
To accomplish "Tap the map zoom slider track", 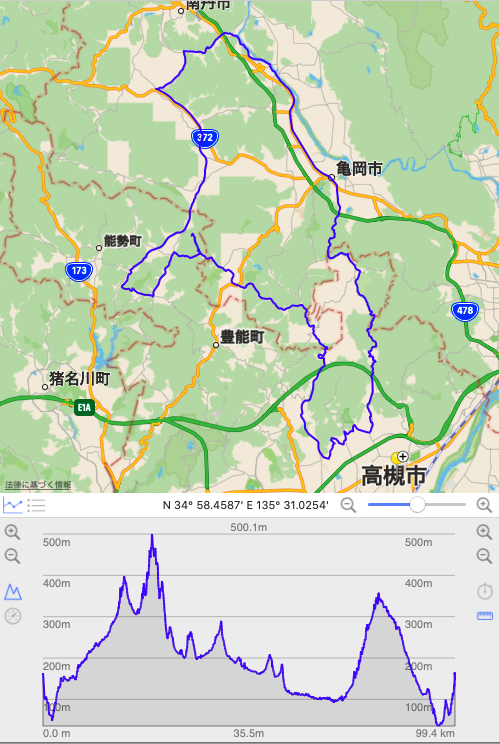I will (x=417, y=505).
